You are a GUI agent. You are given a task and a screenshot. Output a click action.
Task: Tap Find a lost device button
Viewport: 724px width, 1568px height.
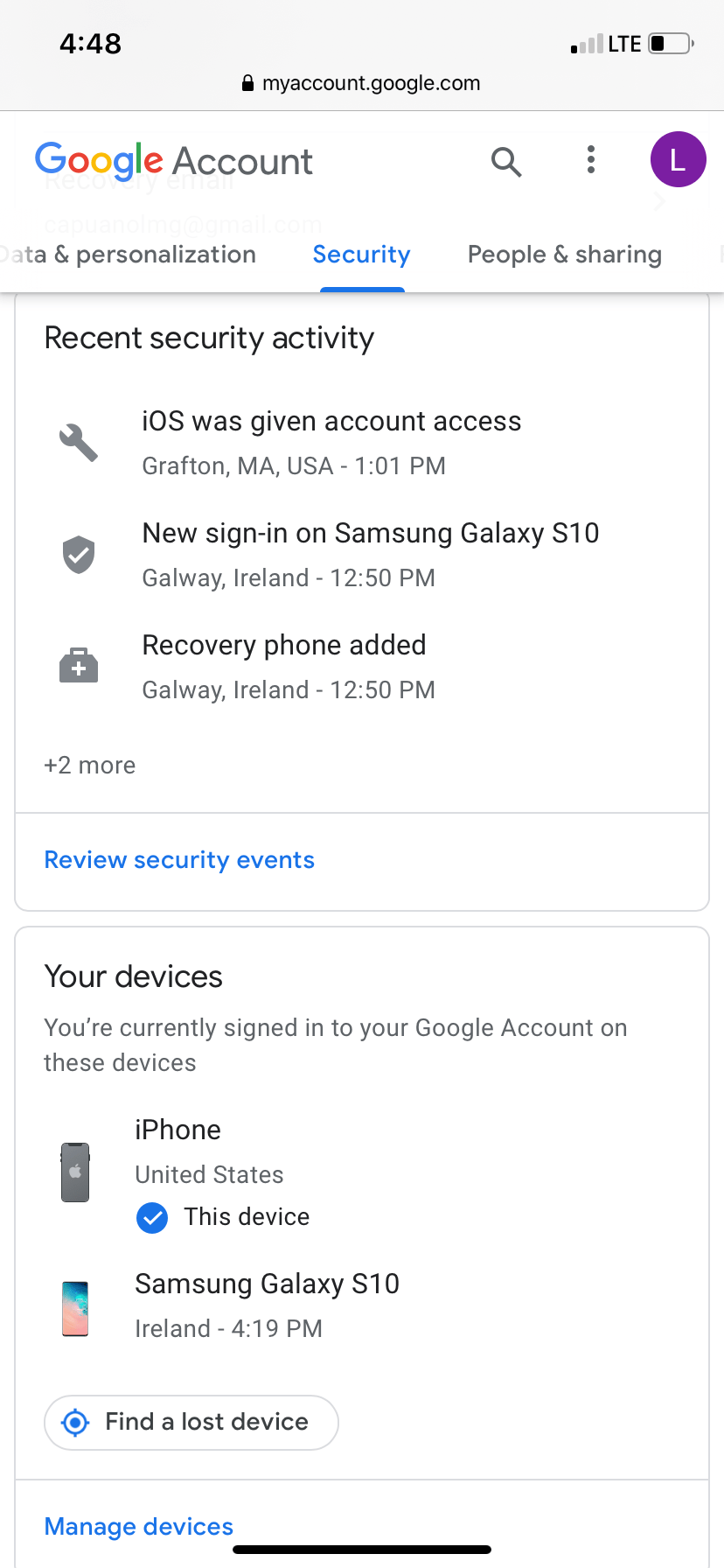point(191,1422)
